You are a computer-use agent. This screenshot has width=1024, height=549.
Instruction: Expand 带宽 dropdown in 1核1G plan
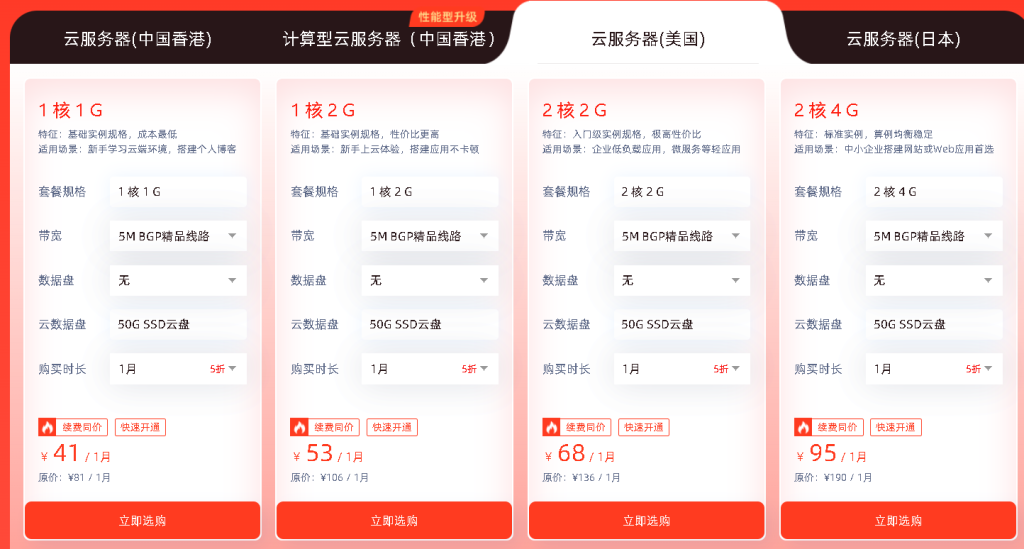point(178,236)
